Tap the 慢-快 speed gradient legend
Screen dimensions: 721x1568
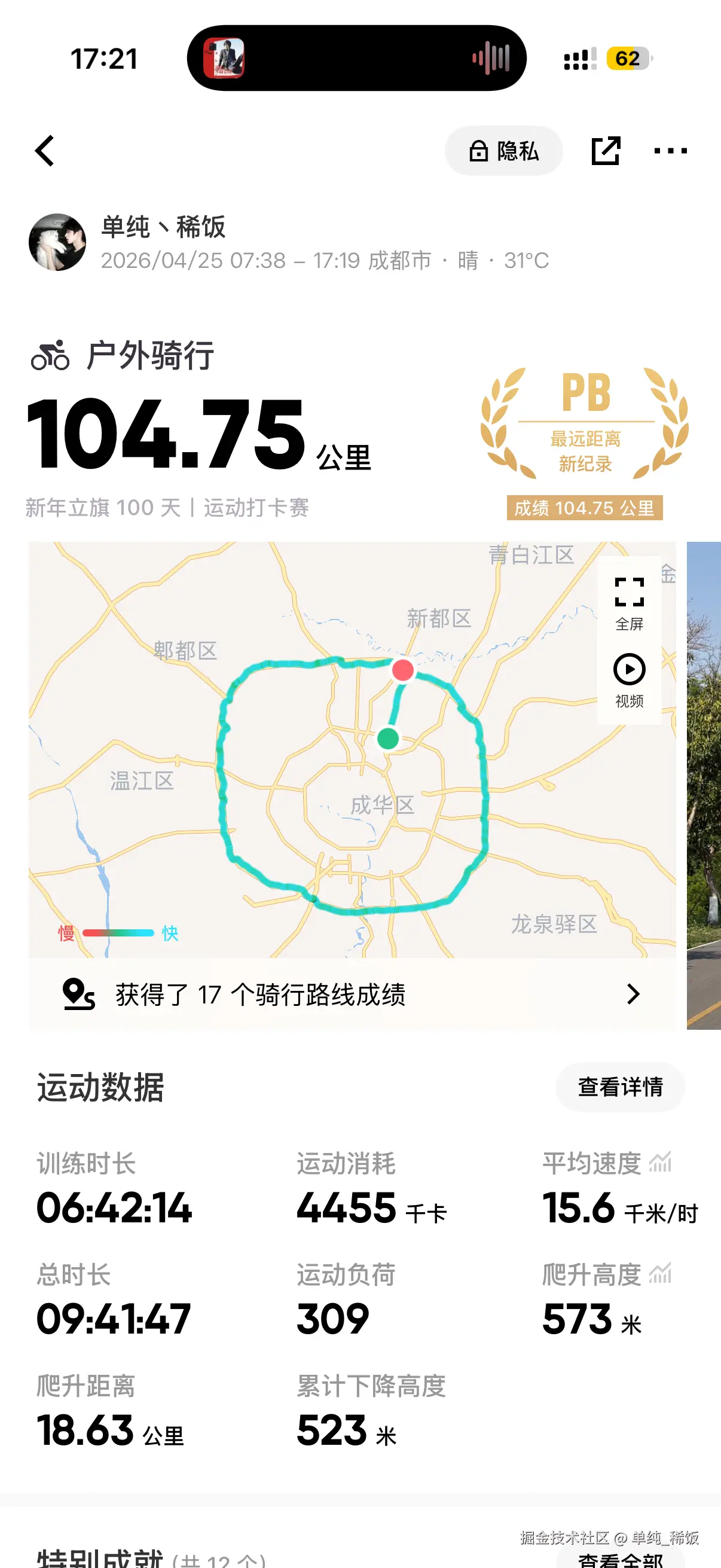point(115,933)
